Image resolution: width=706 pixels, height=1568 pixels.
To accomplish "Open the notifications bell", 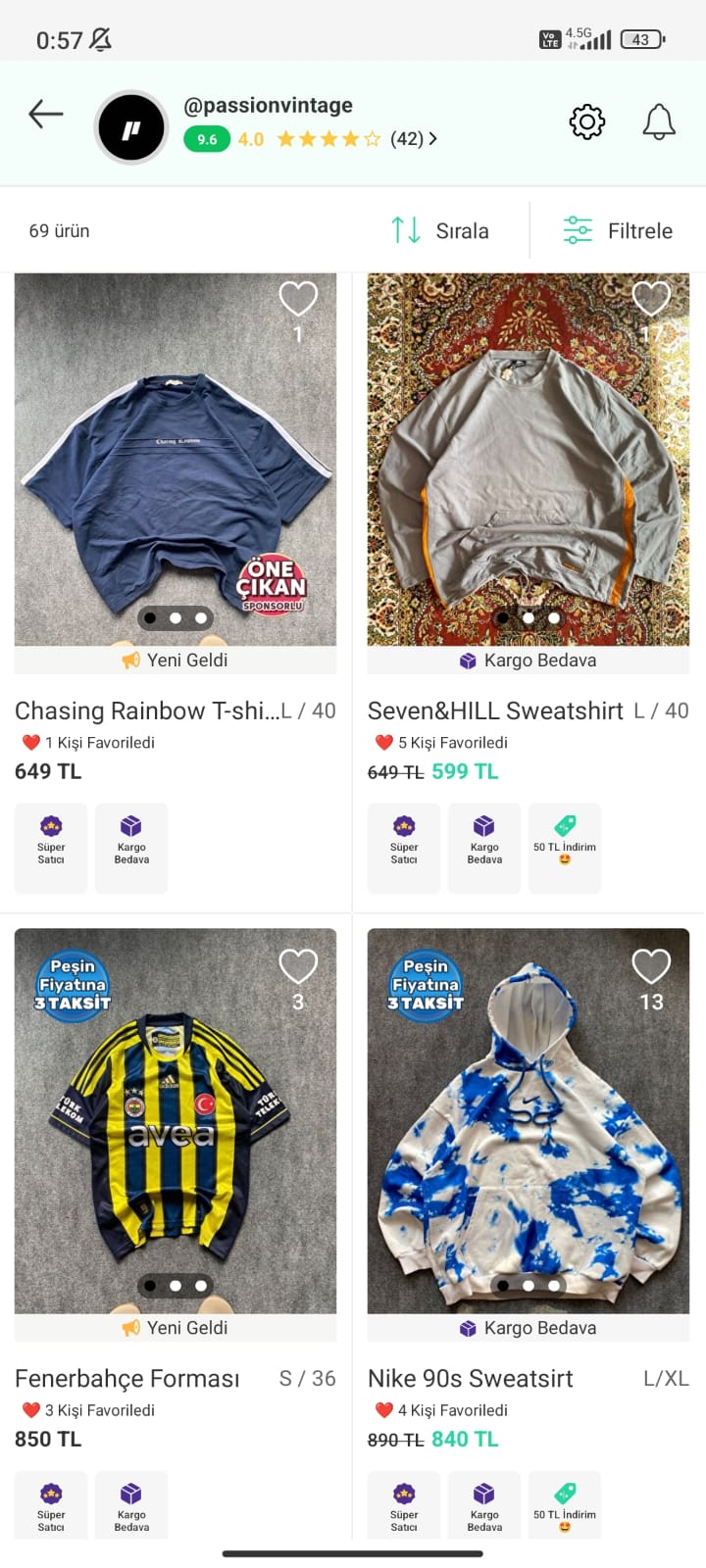I will pyautogui.click(x=658, y=122).
